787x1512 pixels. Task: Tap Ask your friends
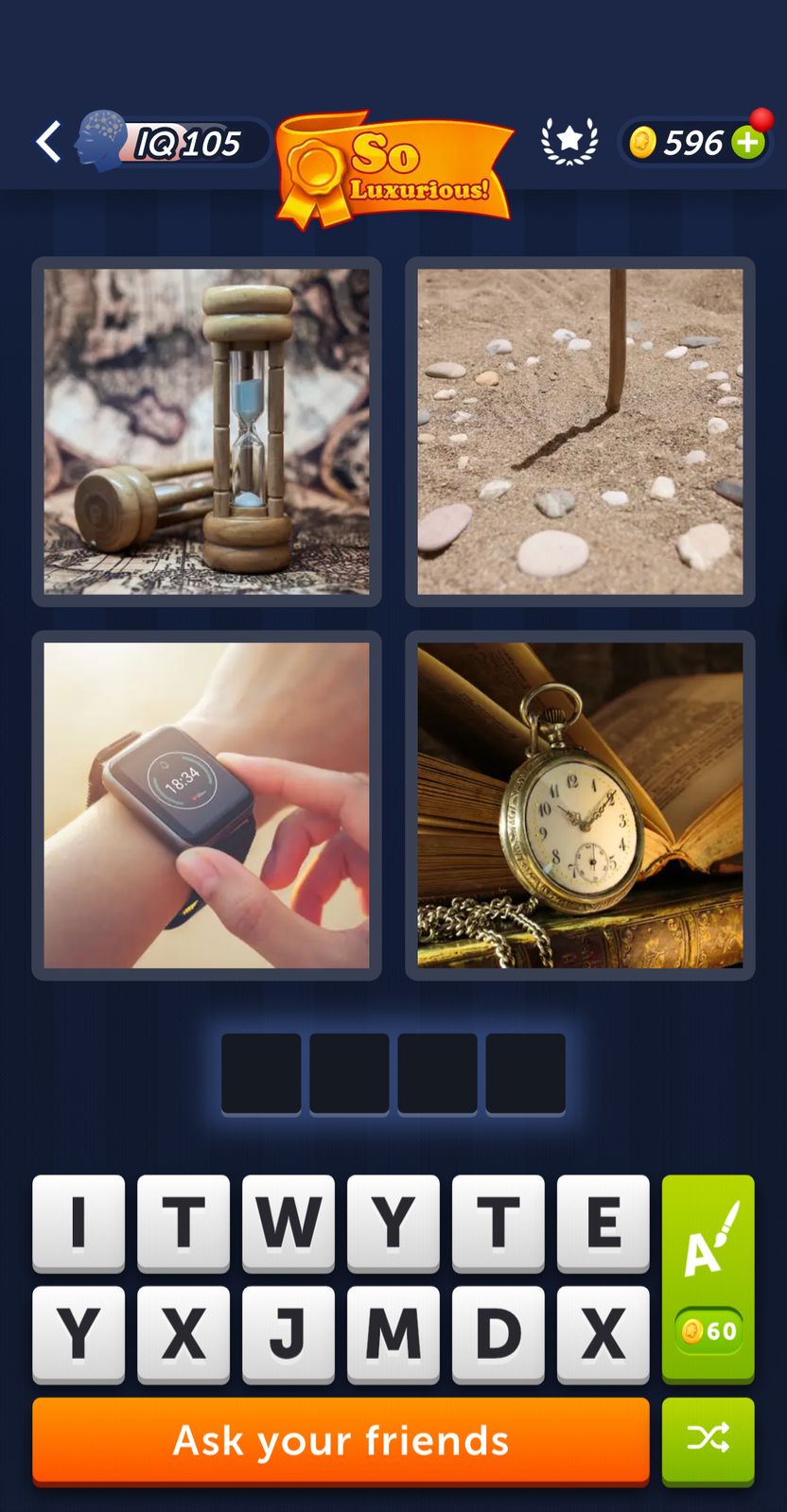(341, 1440)
